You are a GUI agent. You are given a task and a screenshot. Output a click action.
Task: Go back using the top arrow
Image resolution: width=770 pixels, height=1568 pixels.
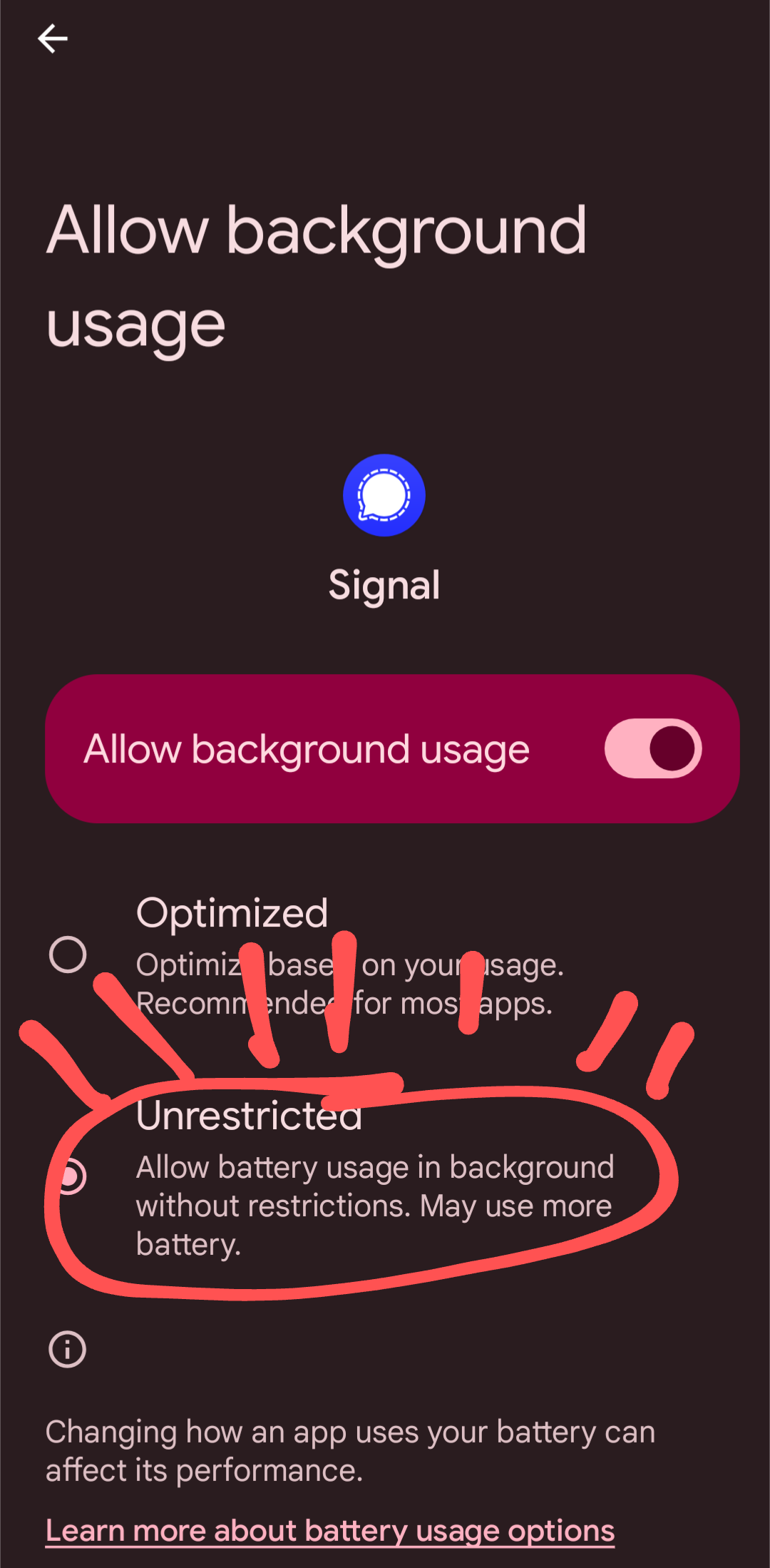coord(52,39)
